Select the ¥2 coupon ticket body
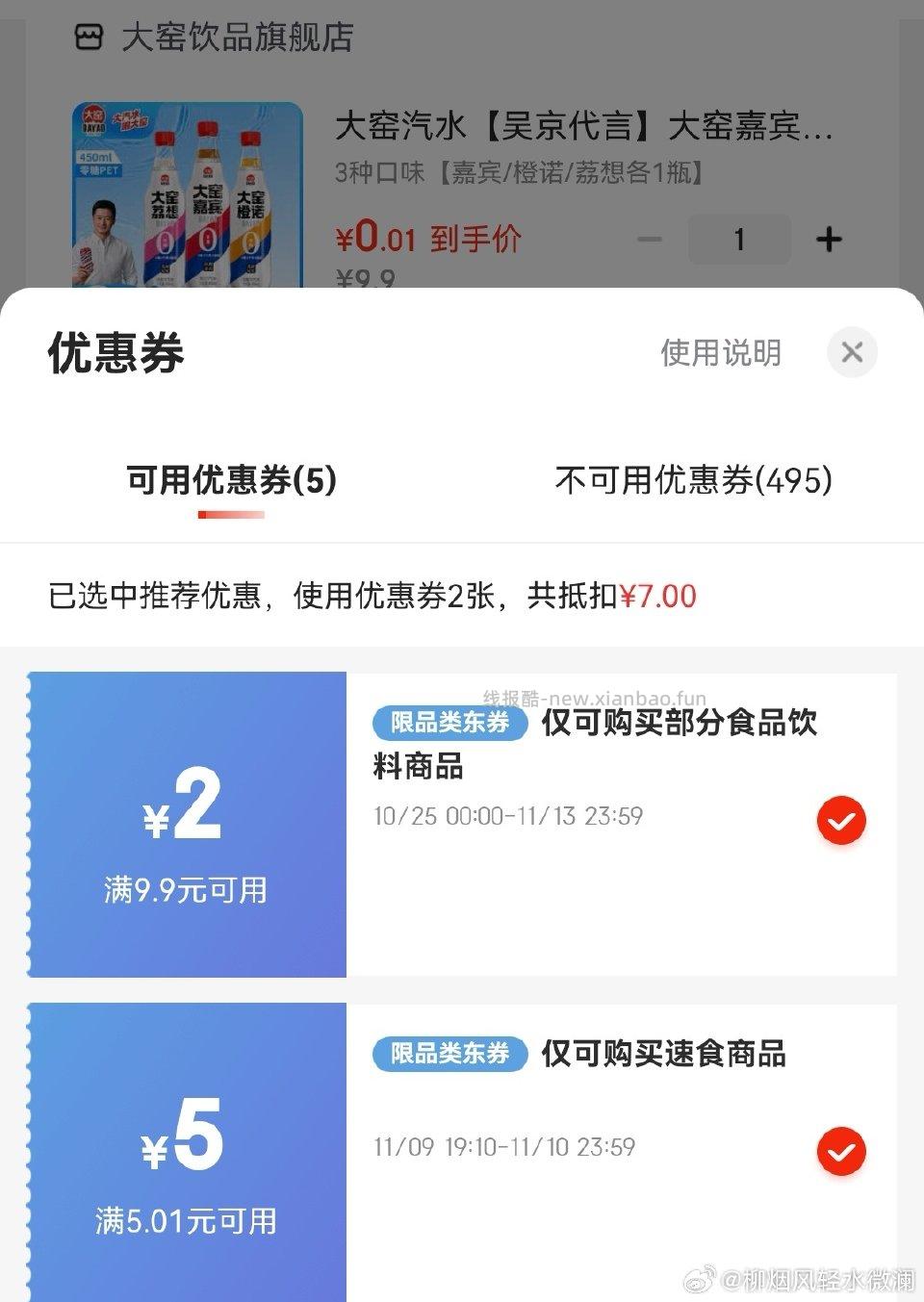 [187, 823]
